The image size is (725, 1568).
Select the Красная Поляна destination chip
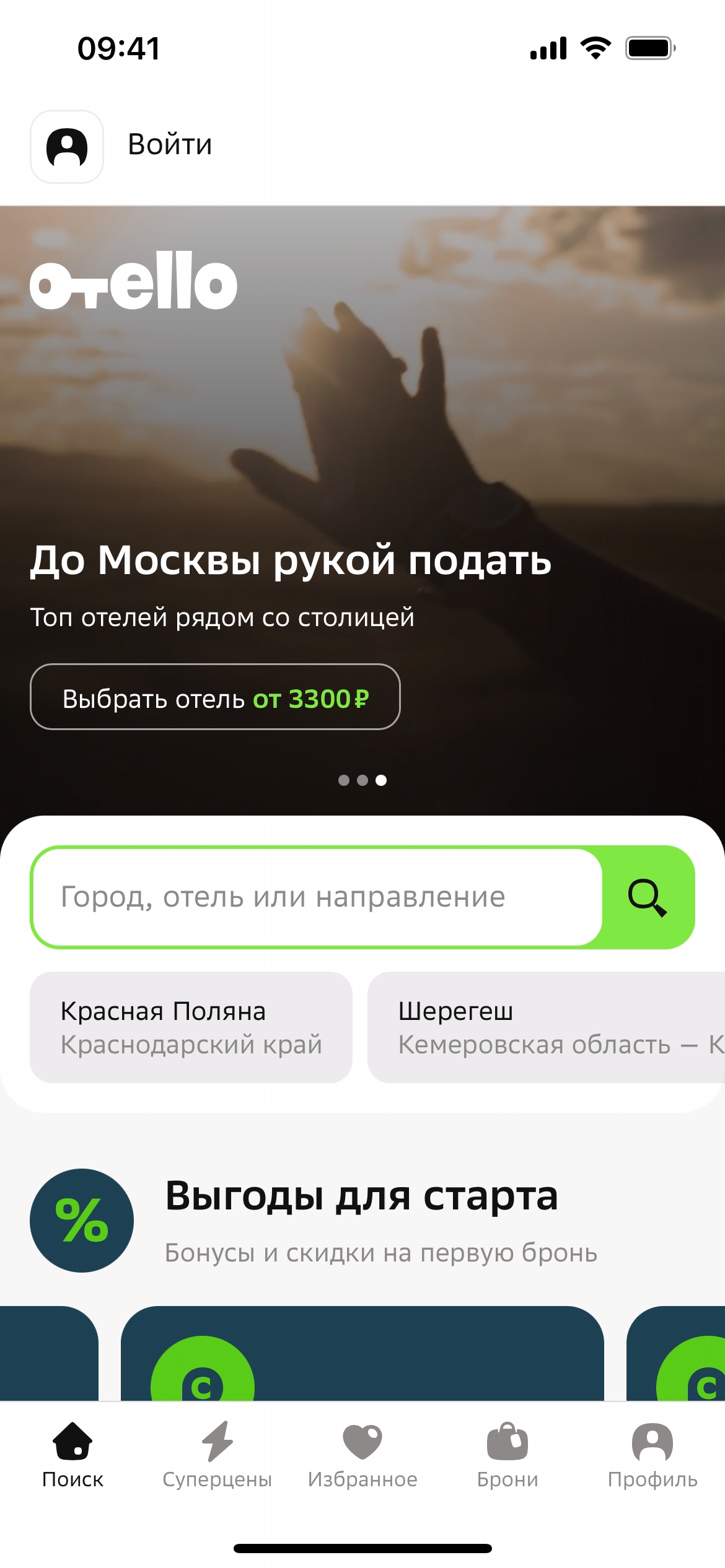point(191,1027)
